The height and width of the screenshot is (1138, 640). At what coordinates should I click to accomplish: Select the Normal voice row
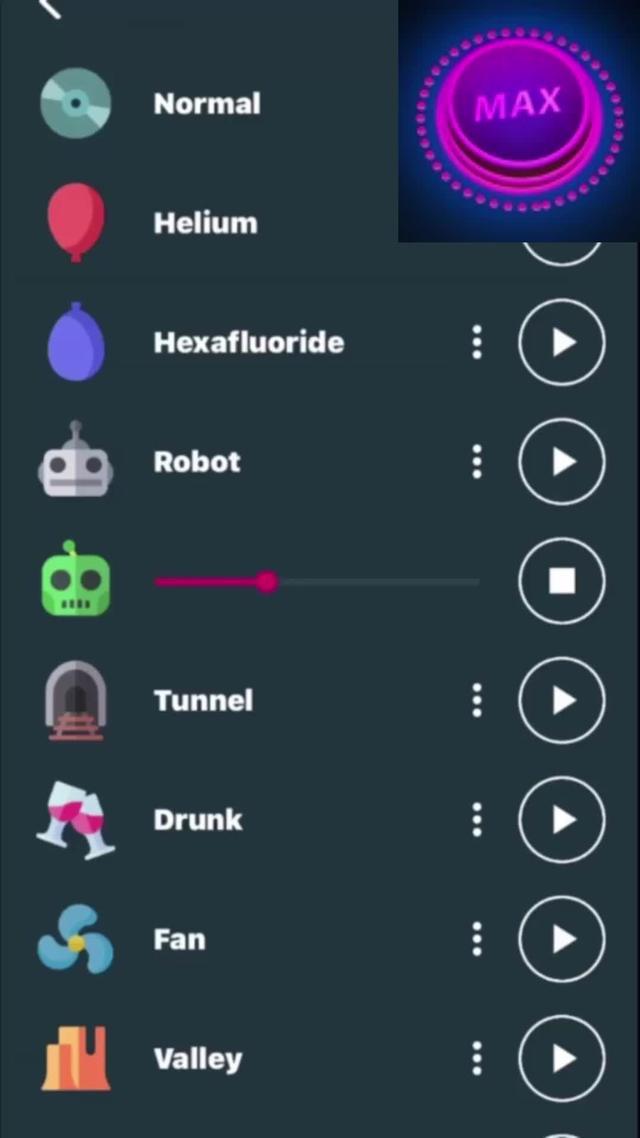tap(207, 104)
